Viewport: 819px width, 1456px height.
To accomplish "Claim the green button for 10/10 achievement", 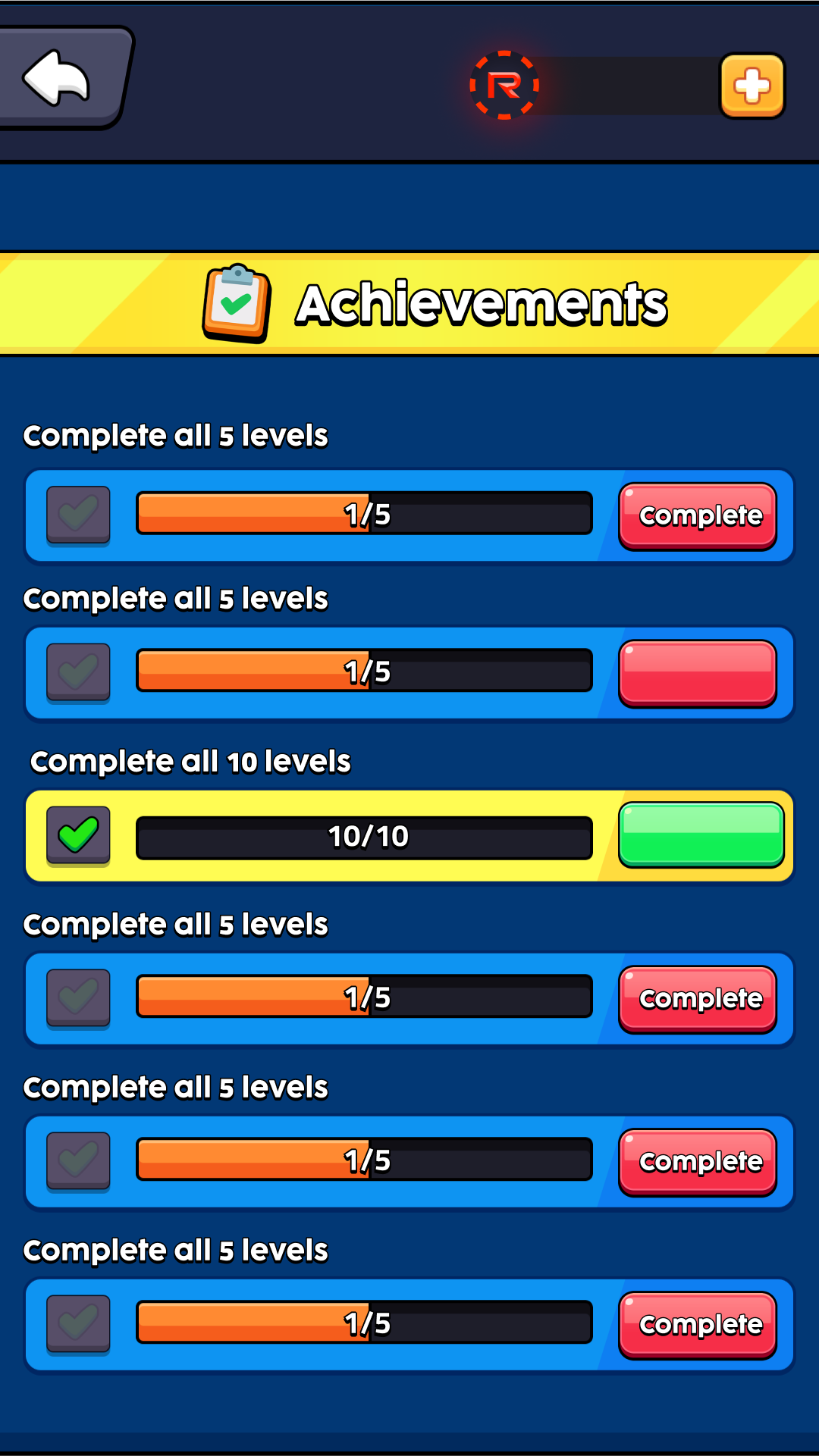I will [701, 834].
